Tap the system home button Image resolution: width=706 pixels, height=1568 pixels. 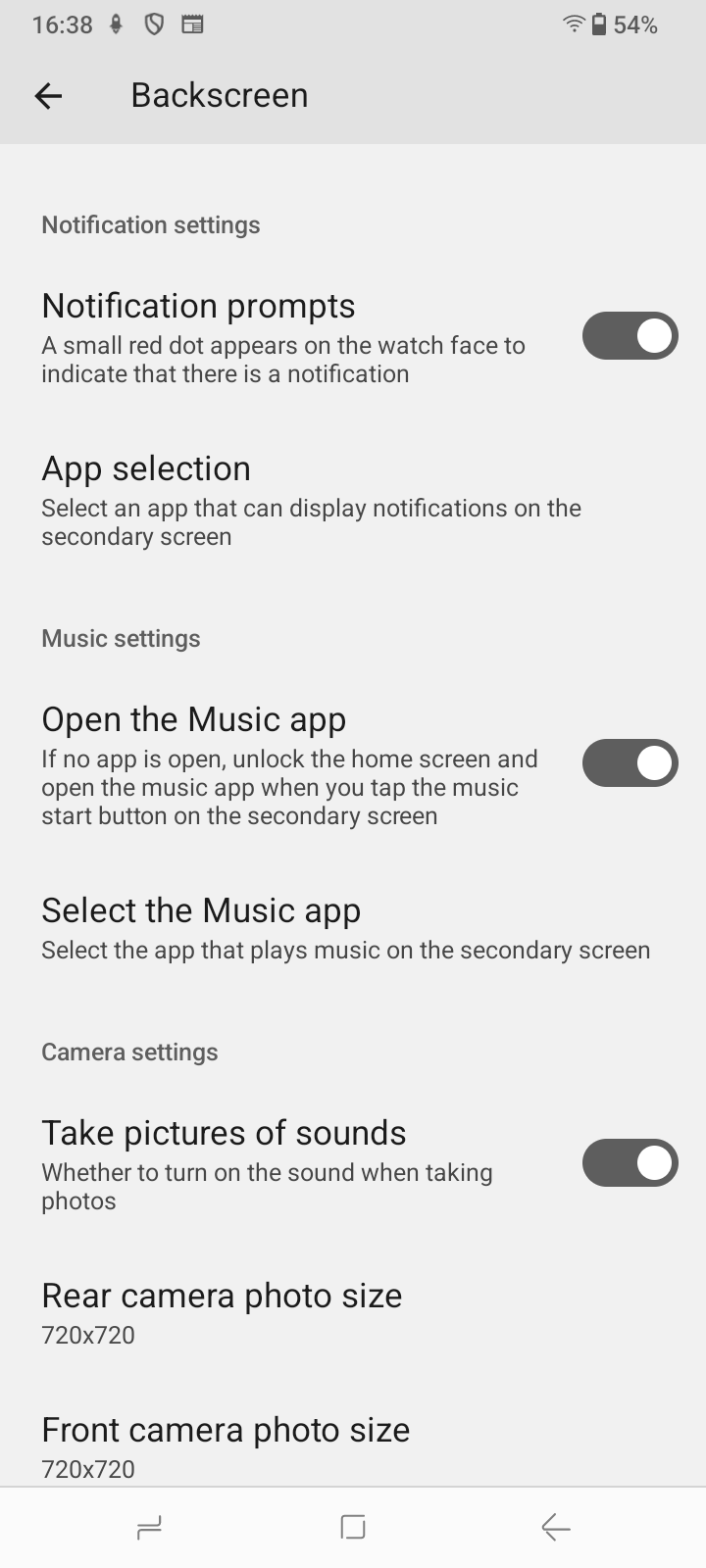pos(353,1527)
